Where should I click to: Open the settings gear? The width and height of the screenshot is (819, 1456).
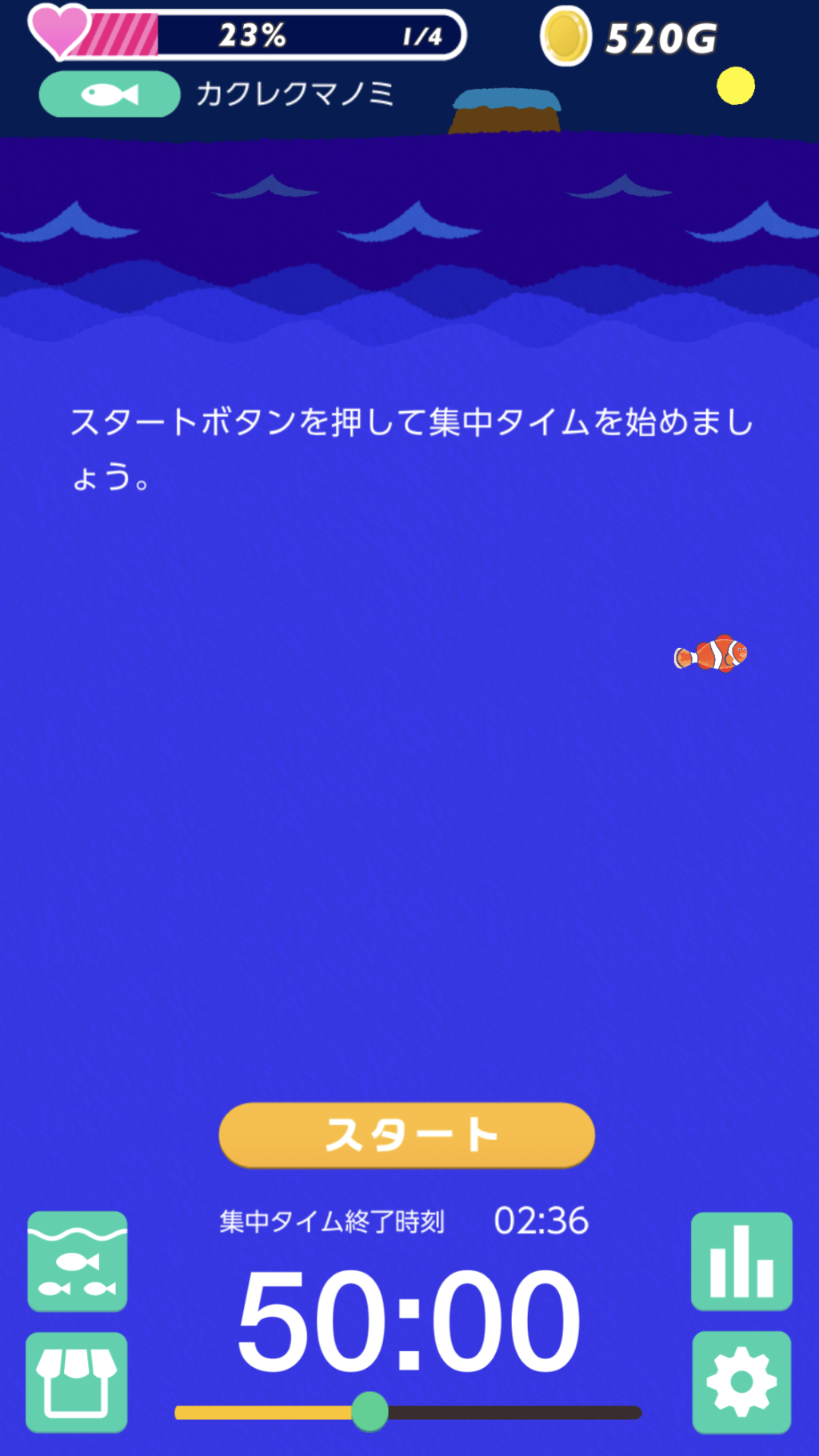pyautogui.click(x=741, y=1382)
